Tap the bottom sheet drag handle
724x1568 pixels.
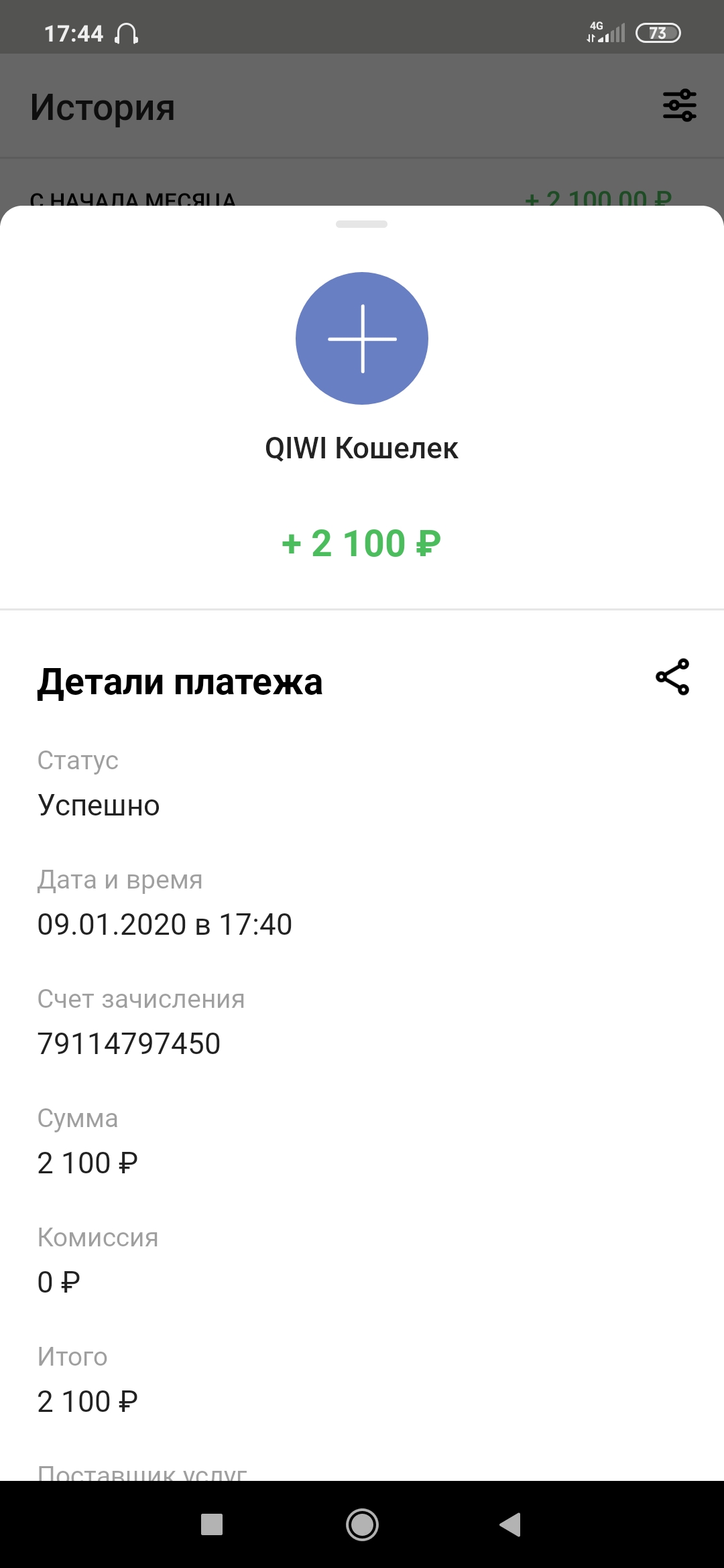[362, 224]
